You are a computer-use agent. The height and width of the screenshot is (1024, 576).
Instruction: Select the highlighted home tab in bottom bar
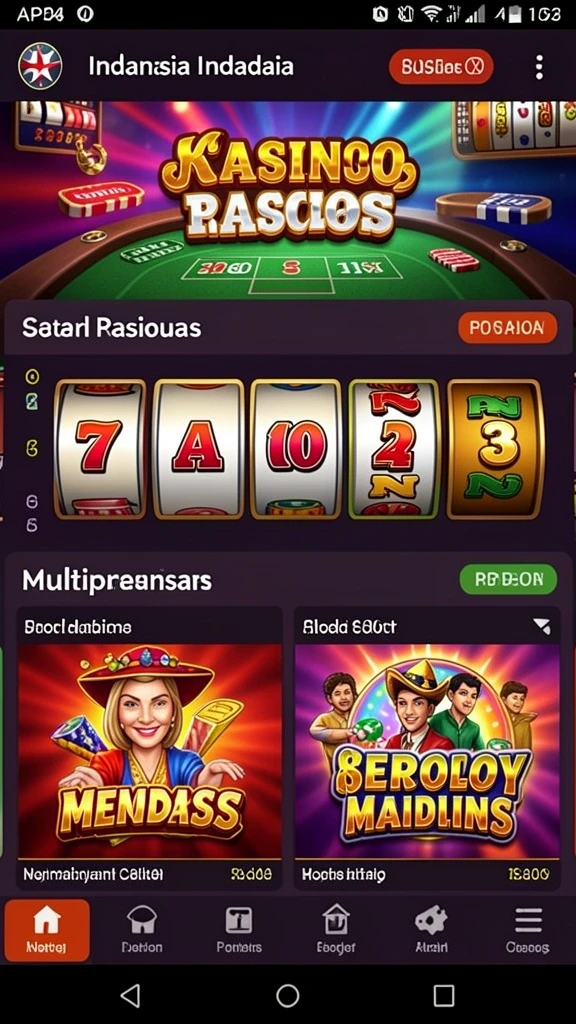tap(47, 930)
